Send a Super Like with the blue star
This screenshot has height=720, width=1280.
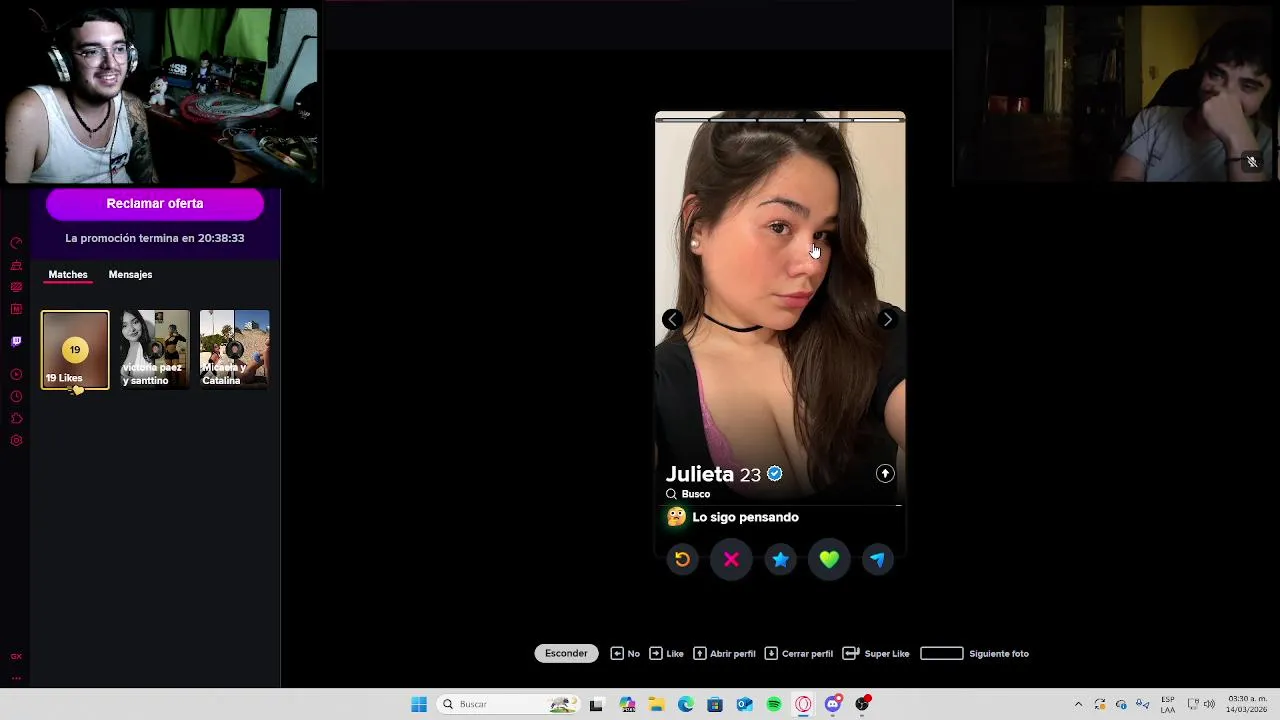(x=780, y=560)
